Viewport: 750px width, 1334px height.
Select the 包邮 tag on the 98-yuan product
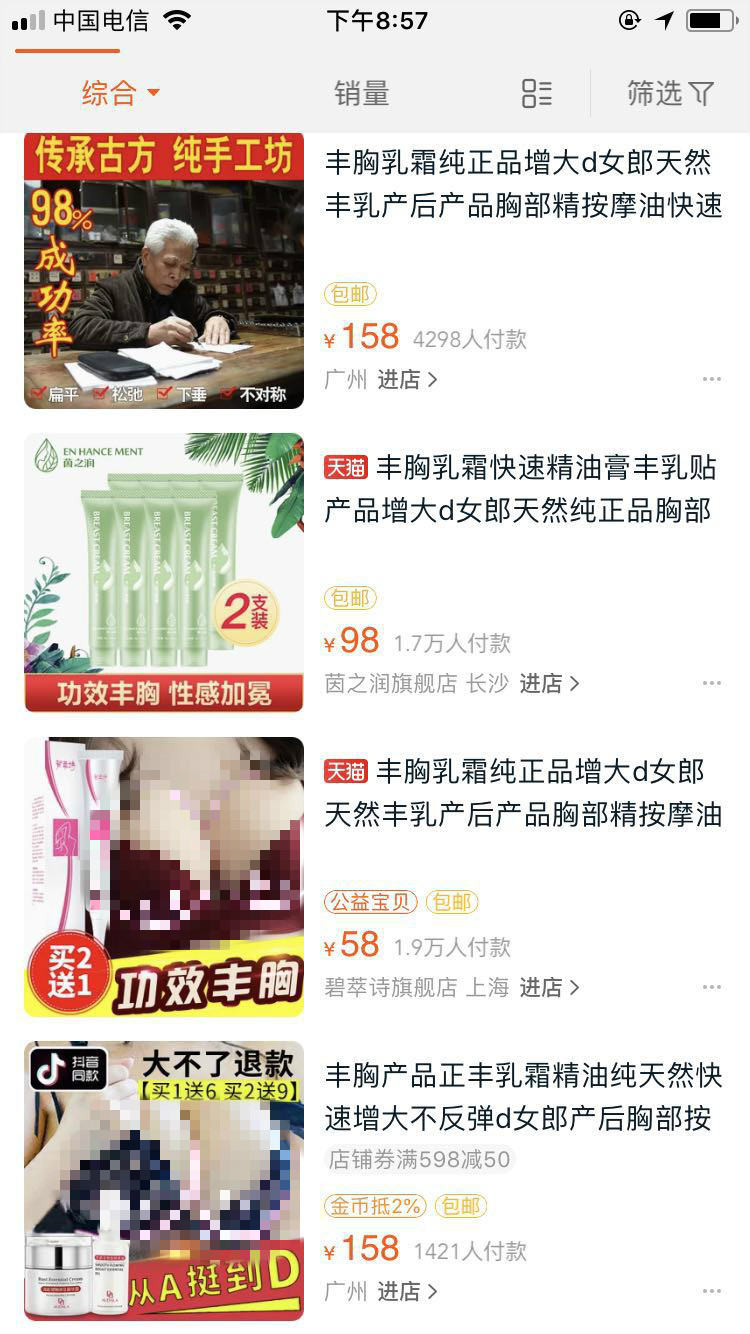(347, 599)
